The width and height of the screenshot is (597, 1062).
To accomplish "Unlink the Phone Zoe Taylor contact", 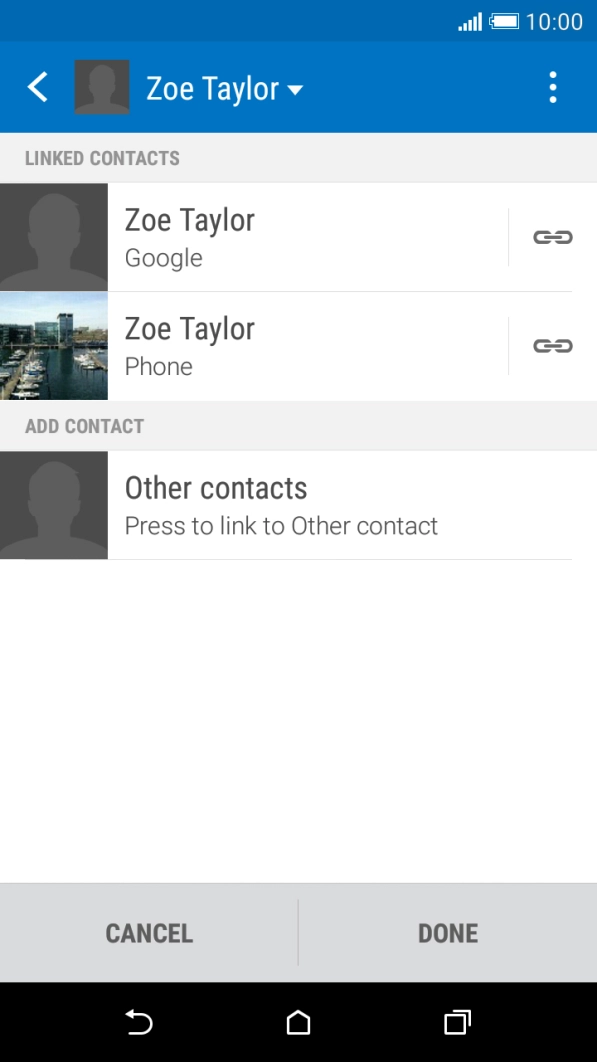I will [553, 346].
